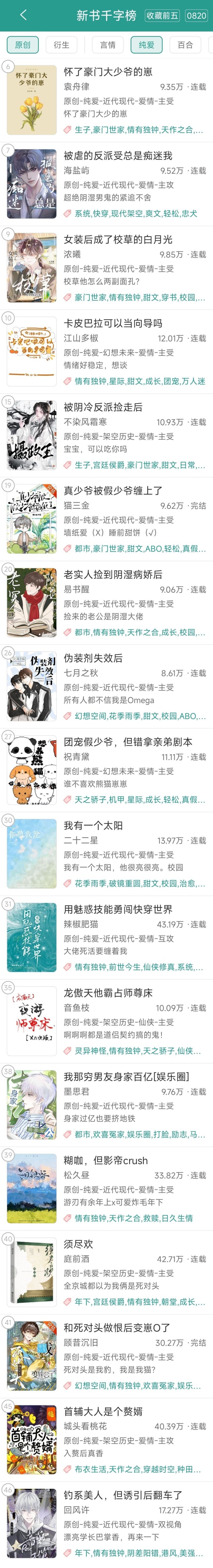Viewport: 213px width, 1568px height.
Task: Open the book 伪装剂失效后
Action: pyautogui.click(x=93, y=658)
